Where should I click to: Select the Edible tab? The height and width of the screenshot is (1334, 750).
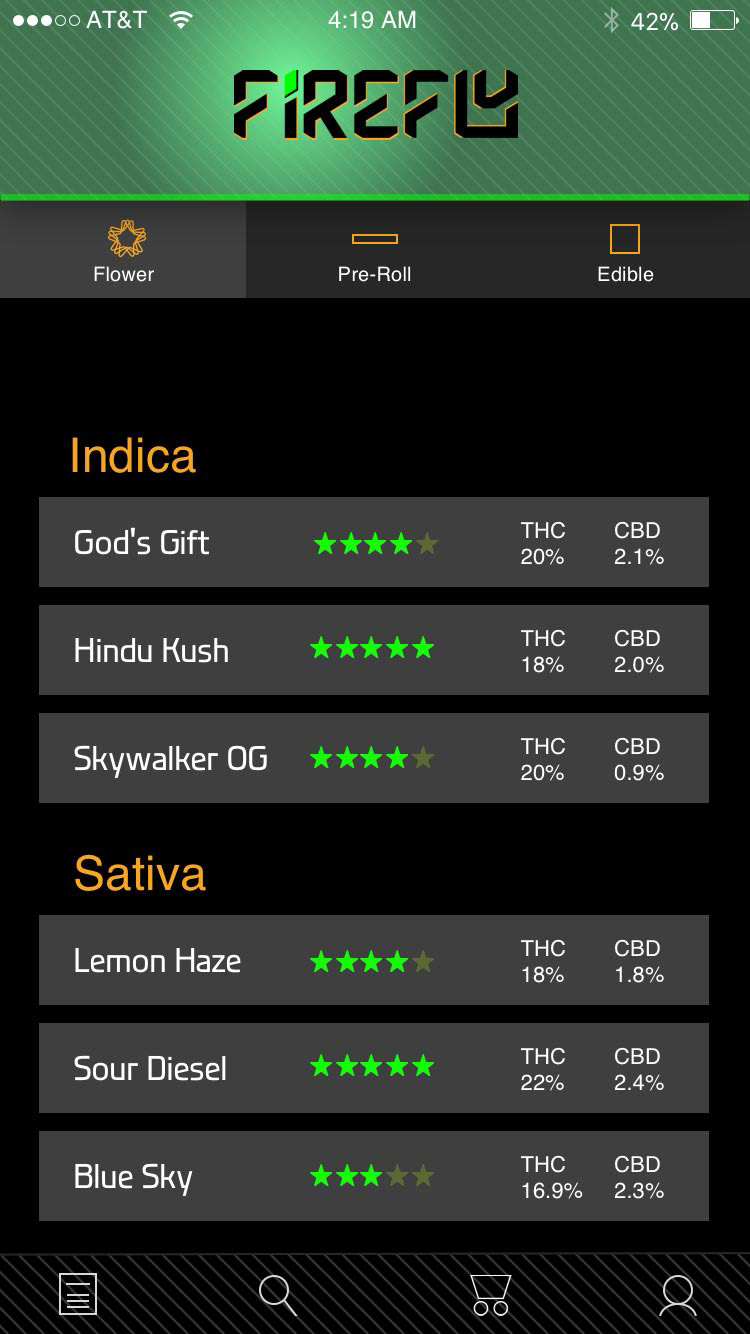625,250
